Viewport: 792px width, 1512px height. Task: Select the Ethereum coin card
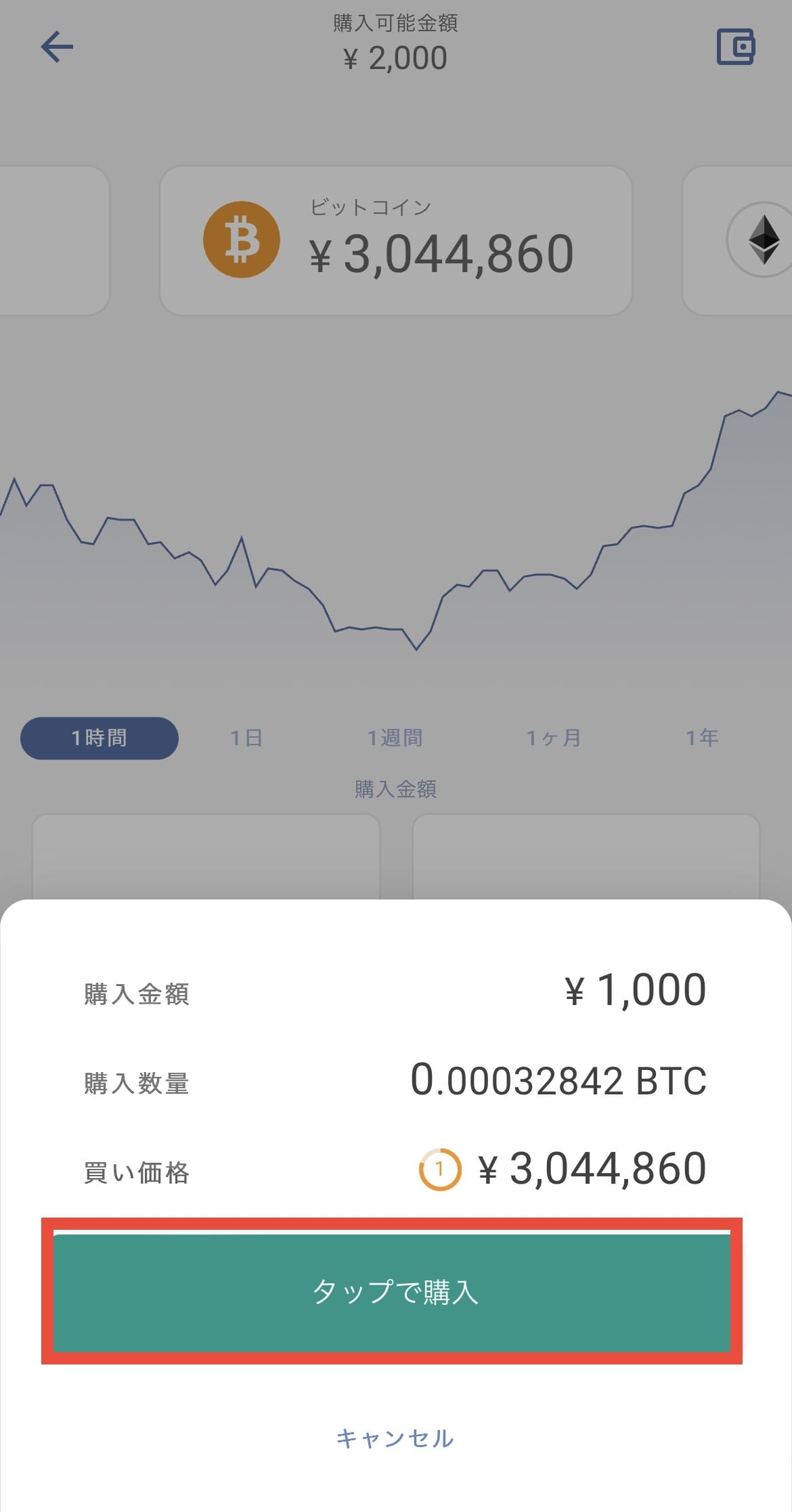737,240
